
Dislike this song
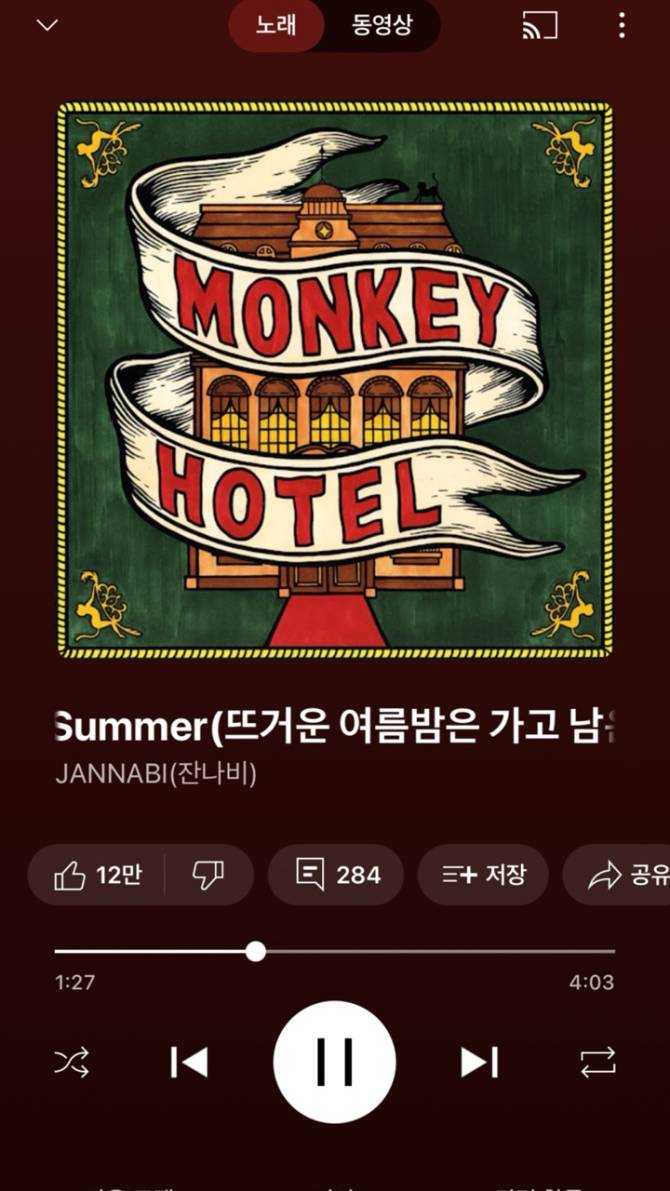click(208, 875)
